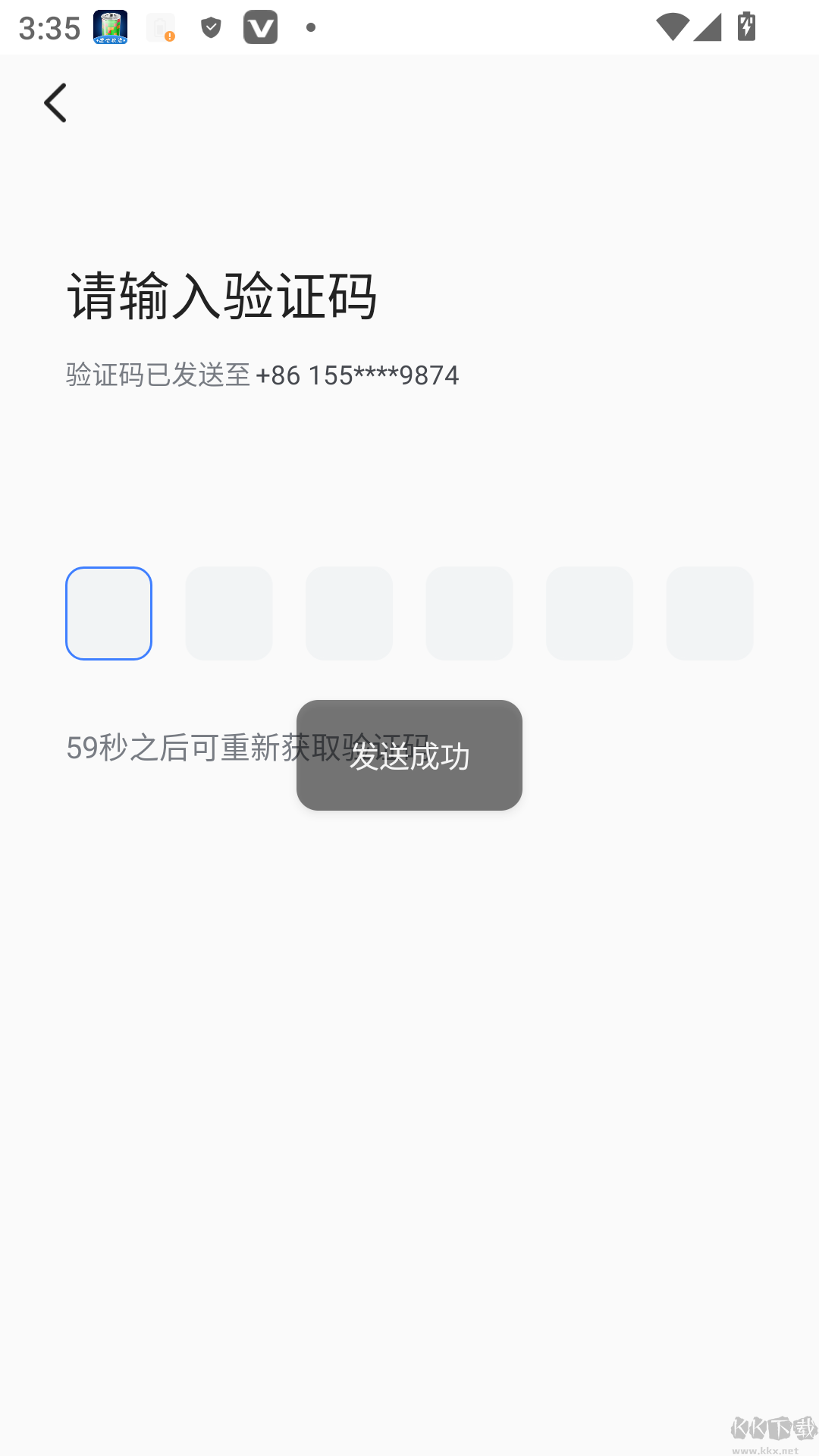Image resolution: width=819 pixels, height=1456 pixels.
Task: Tap the charging battery icon
Action: point(745,27)
